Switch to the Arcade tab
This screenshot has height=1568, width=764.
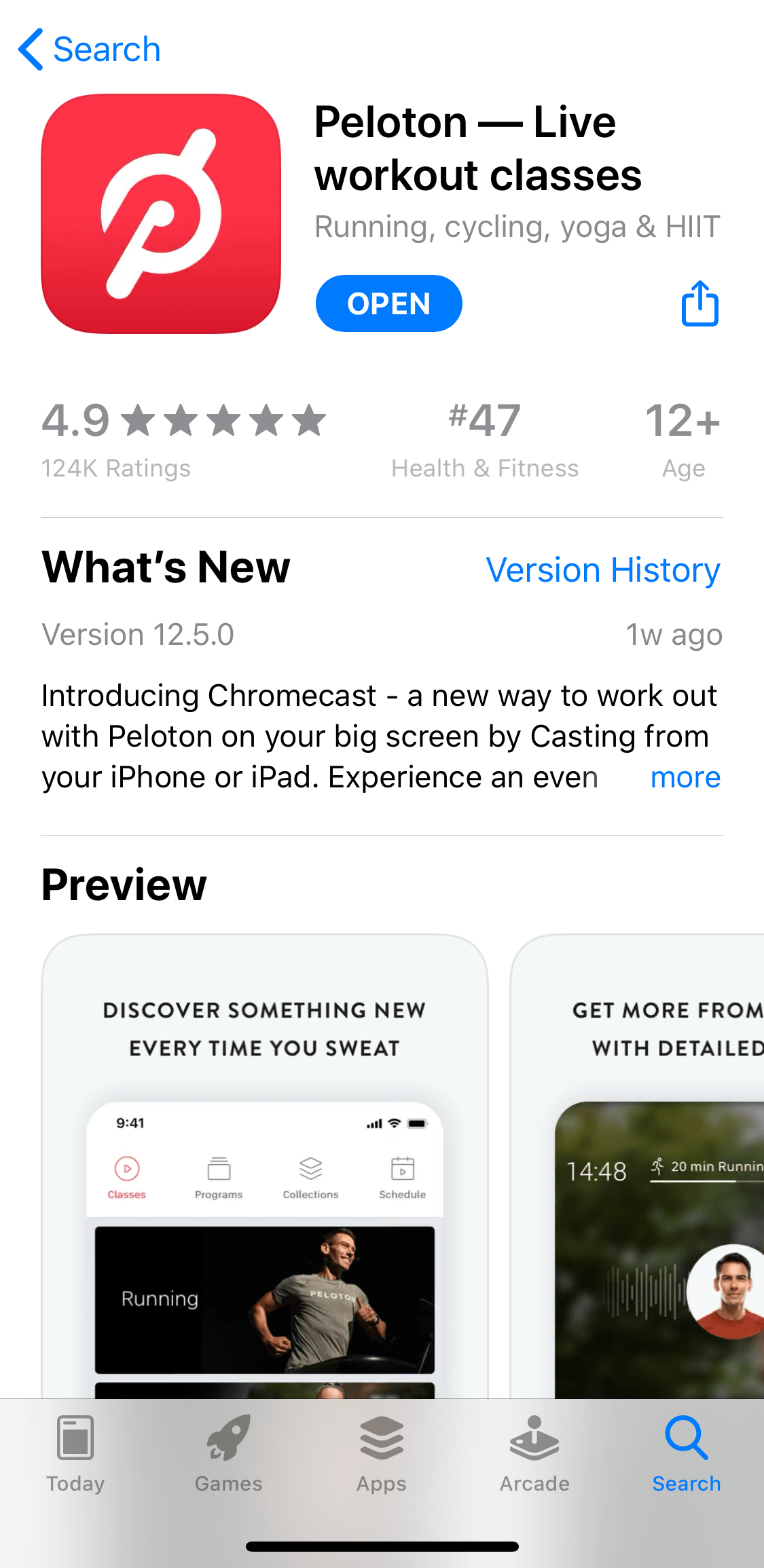[534, 1454]
